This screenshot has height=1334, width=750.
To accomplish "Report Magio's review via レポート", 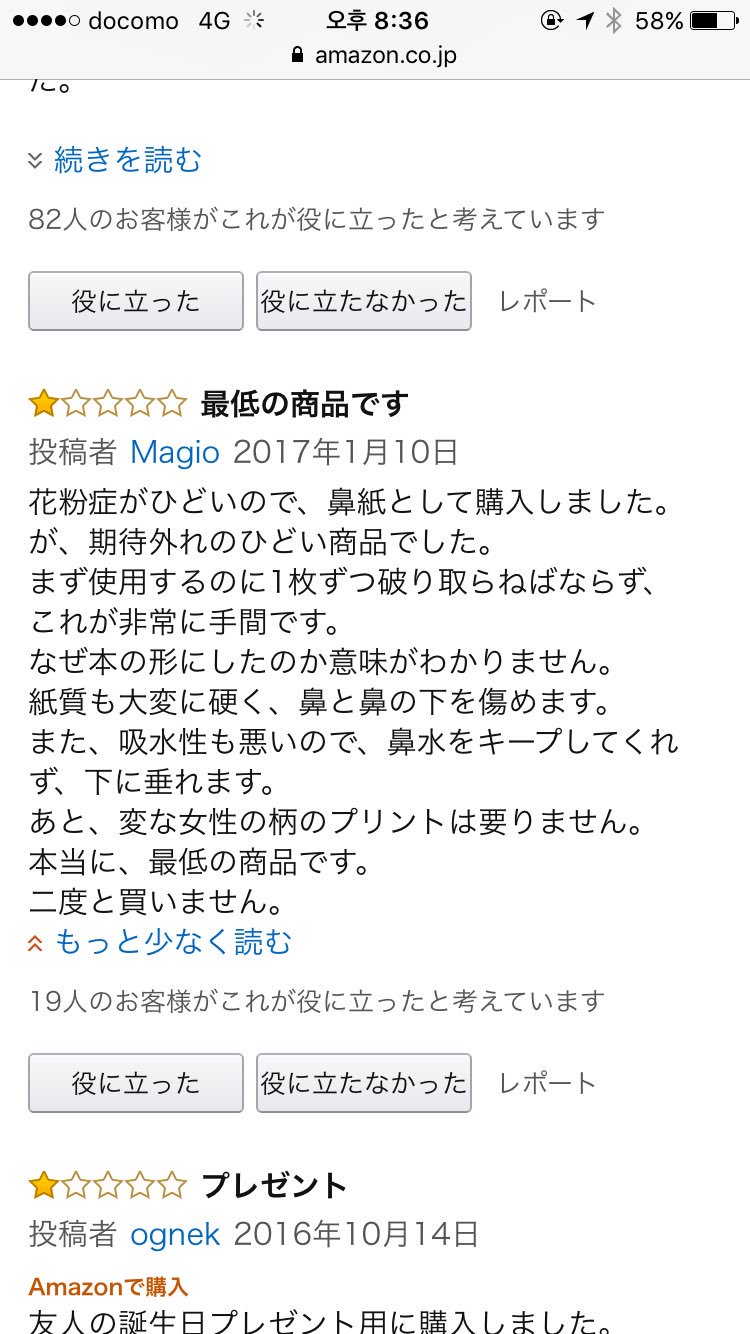I will coord(547,1083).
